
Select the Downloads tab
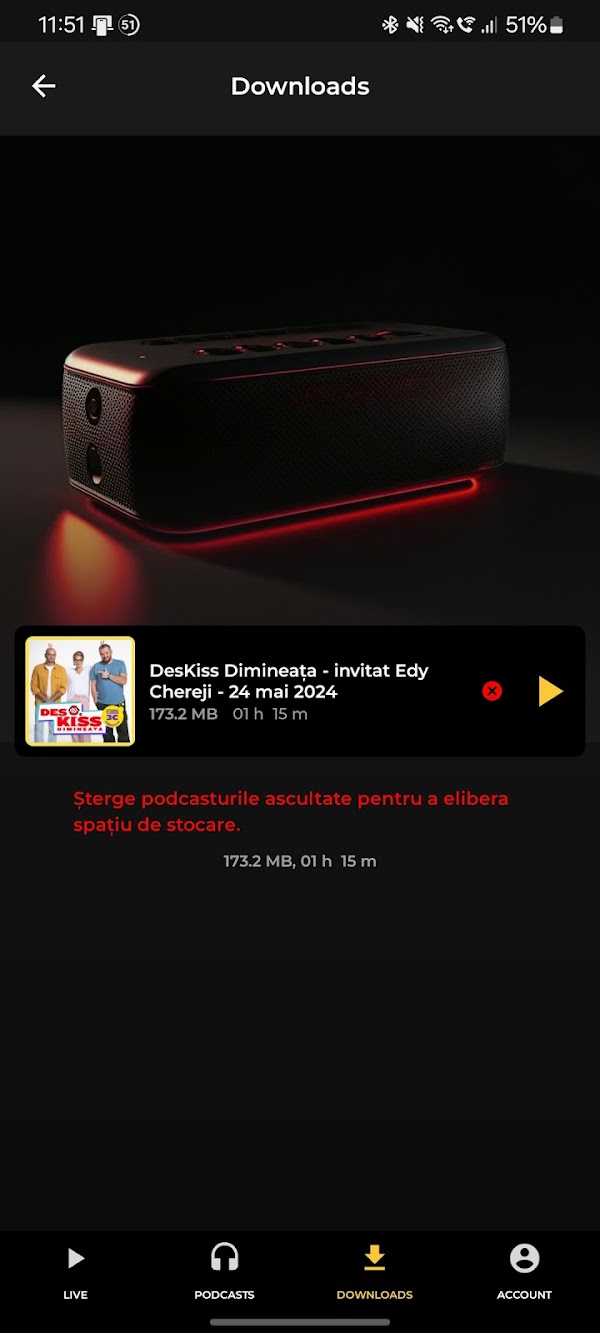coord(374,1272)
